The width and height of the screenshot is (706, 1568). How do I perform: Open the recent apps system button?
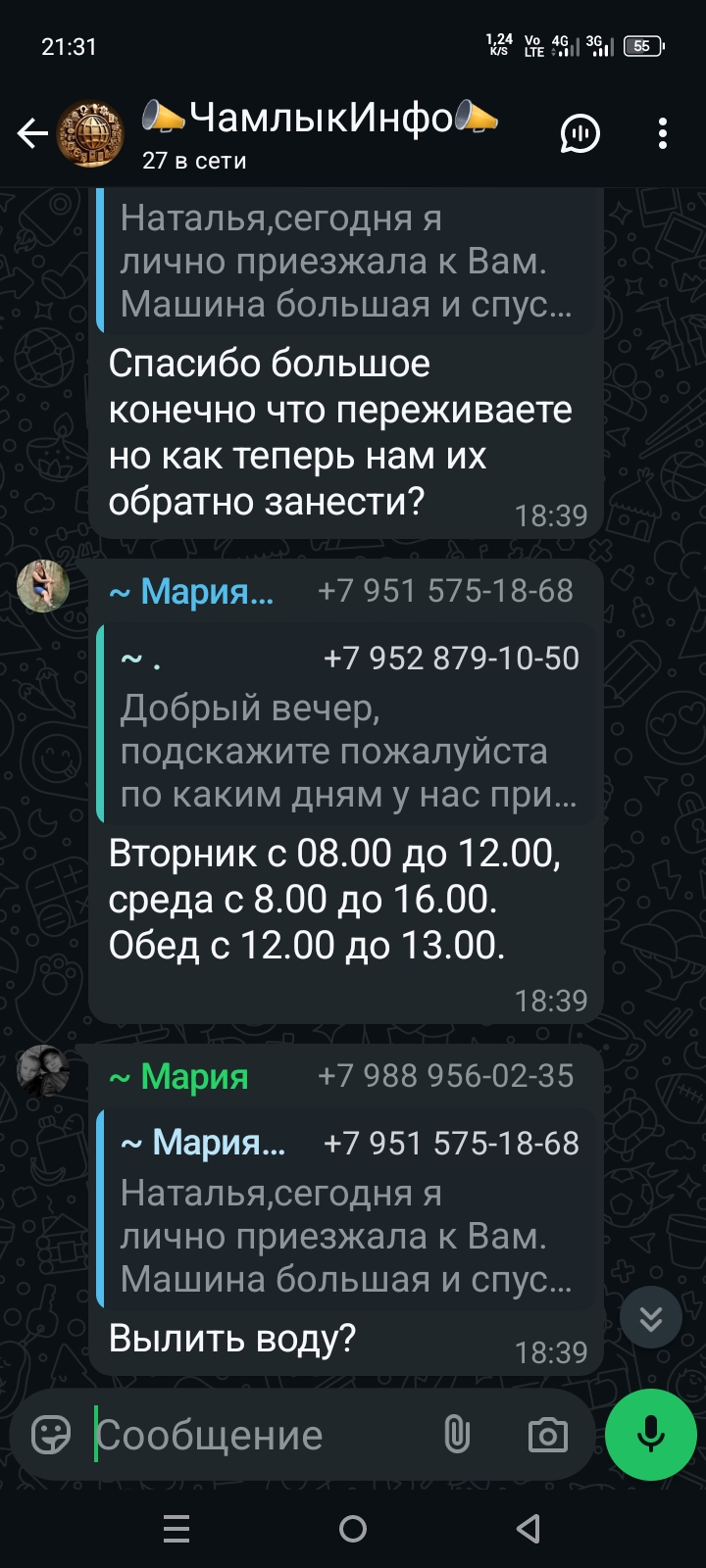tap(176, 1528)
